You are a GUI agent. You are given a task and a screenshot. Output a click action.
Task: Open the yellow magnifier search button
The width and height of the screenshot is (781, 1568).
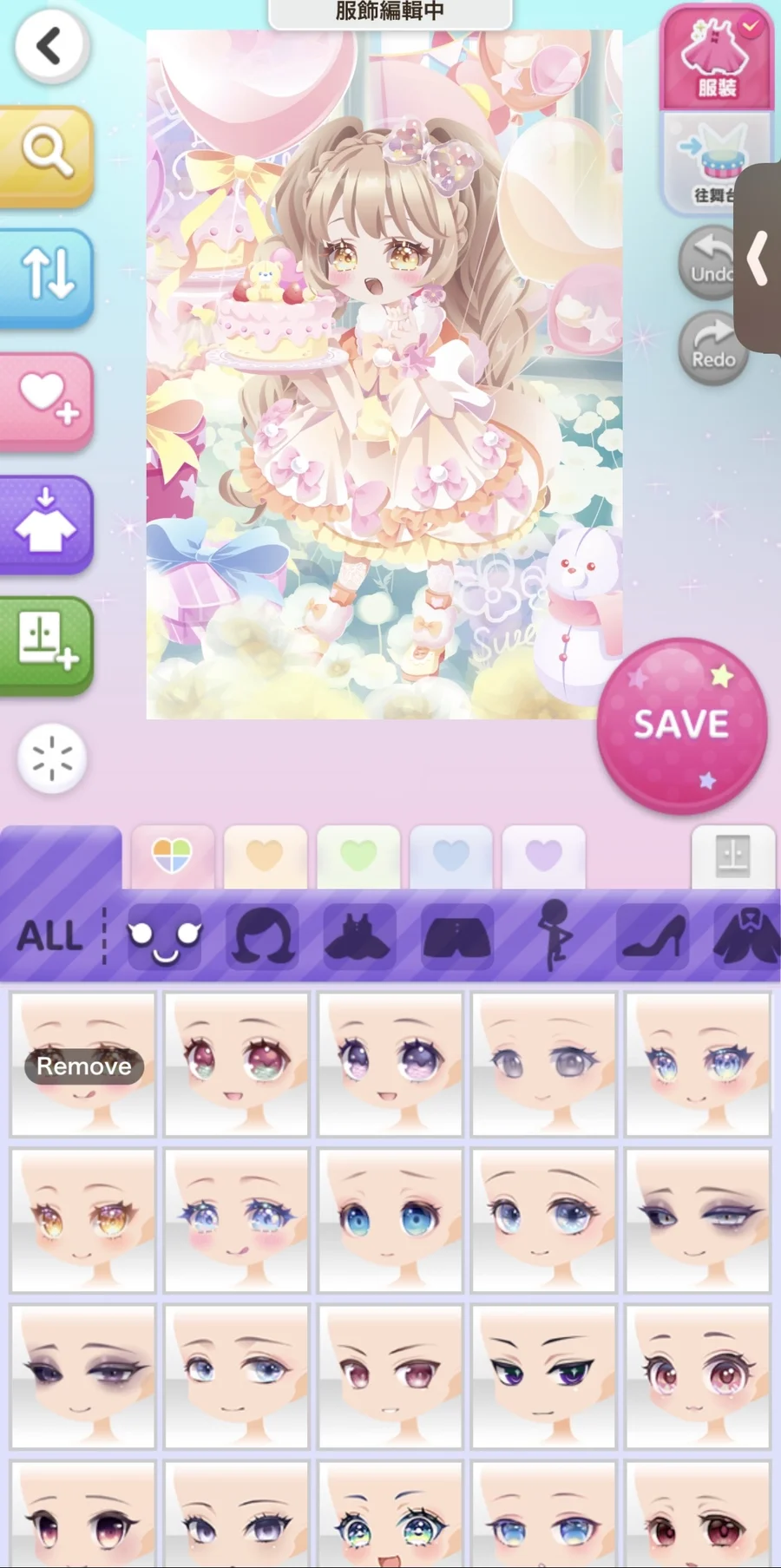point(47,154)
